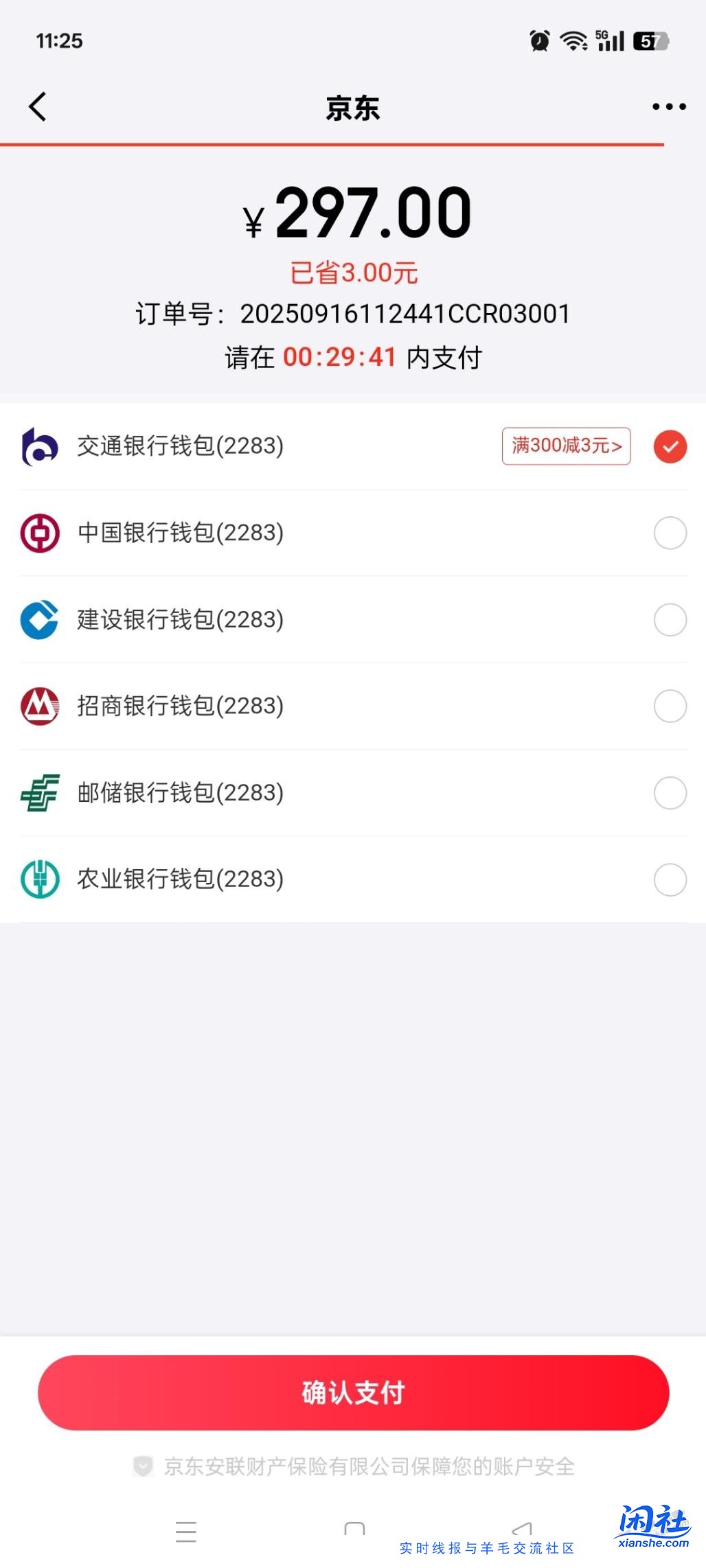The image size is (706, 1568).
Task: Tap the 京东 title in header
Action: (353, 107)
